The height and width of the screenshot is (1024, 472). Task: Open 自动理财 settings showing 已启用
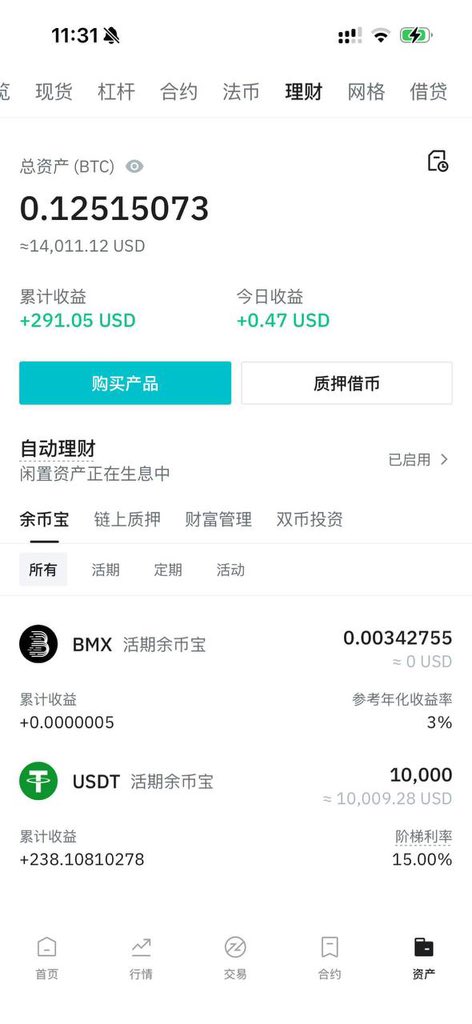click(x=418, y=460)
